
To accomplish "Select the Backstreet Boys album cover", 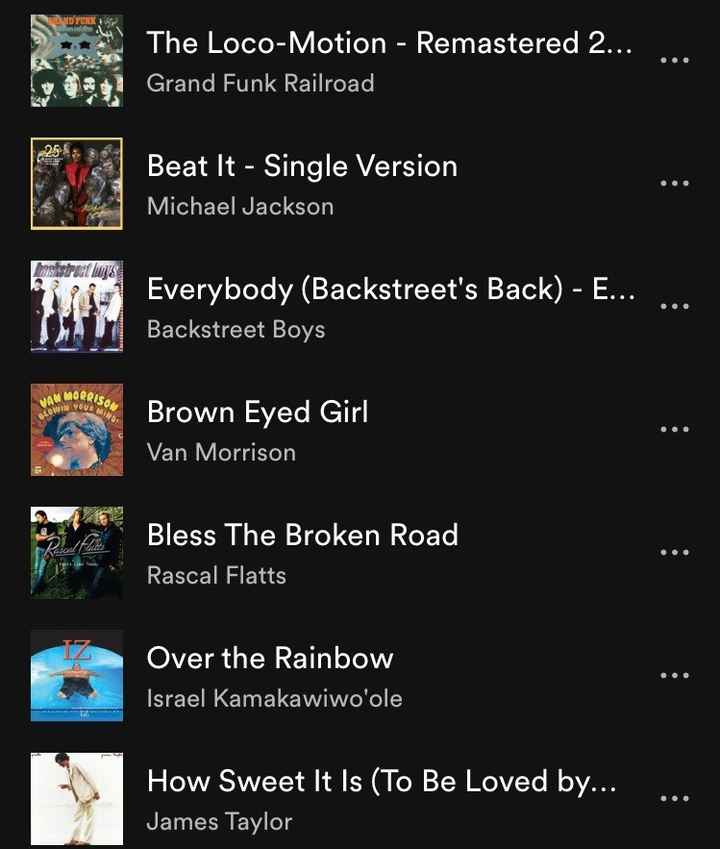I will coord(77,306).
